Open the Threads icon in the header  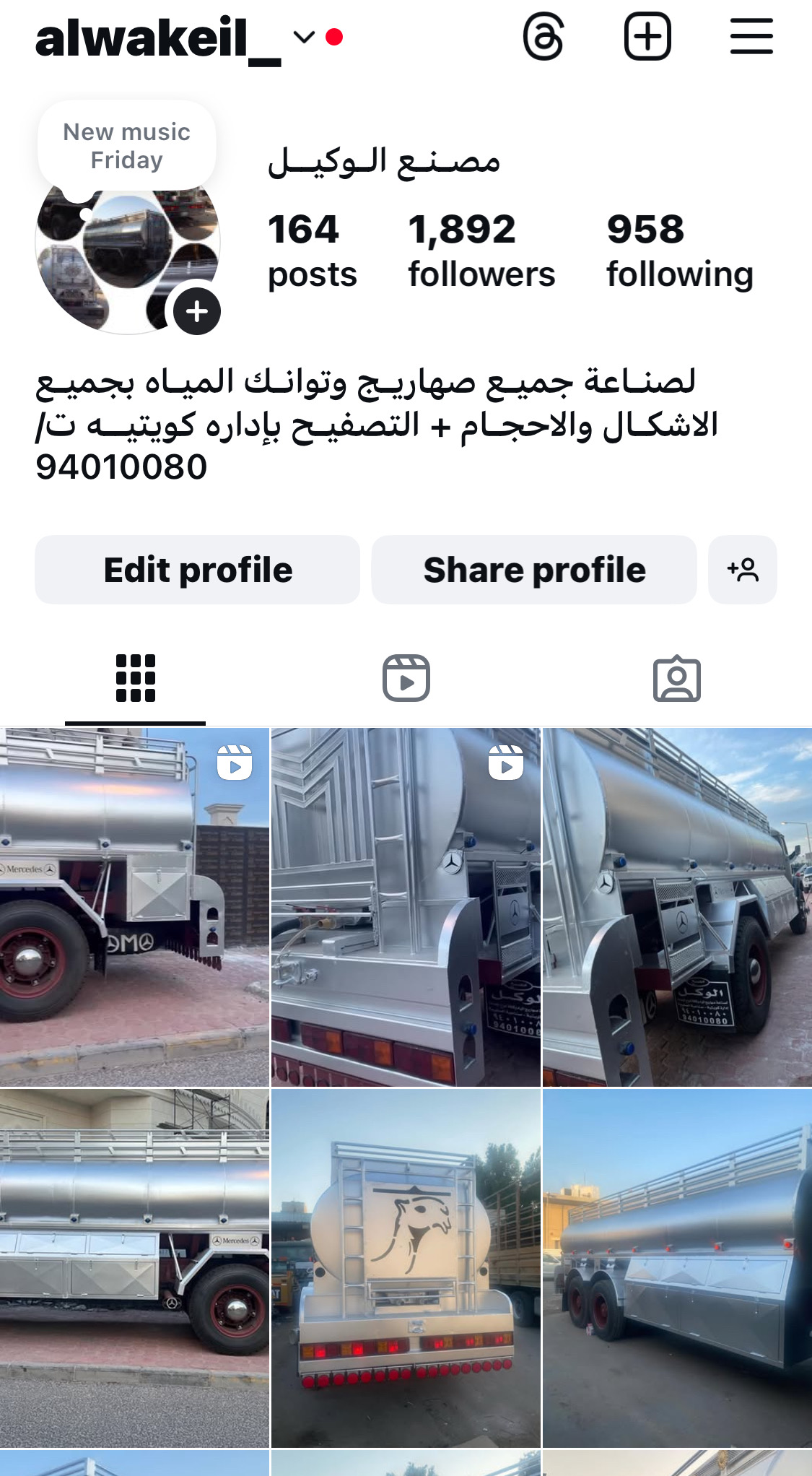click(x=543, y=37)
